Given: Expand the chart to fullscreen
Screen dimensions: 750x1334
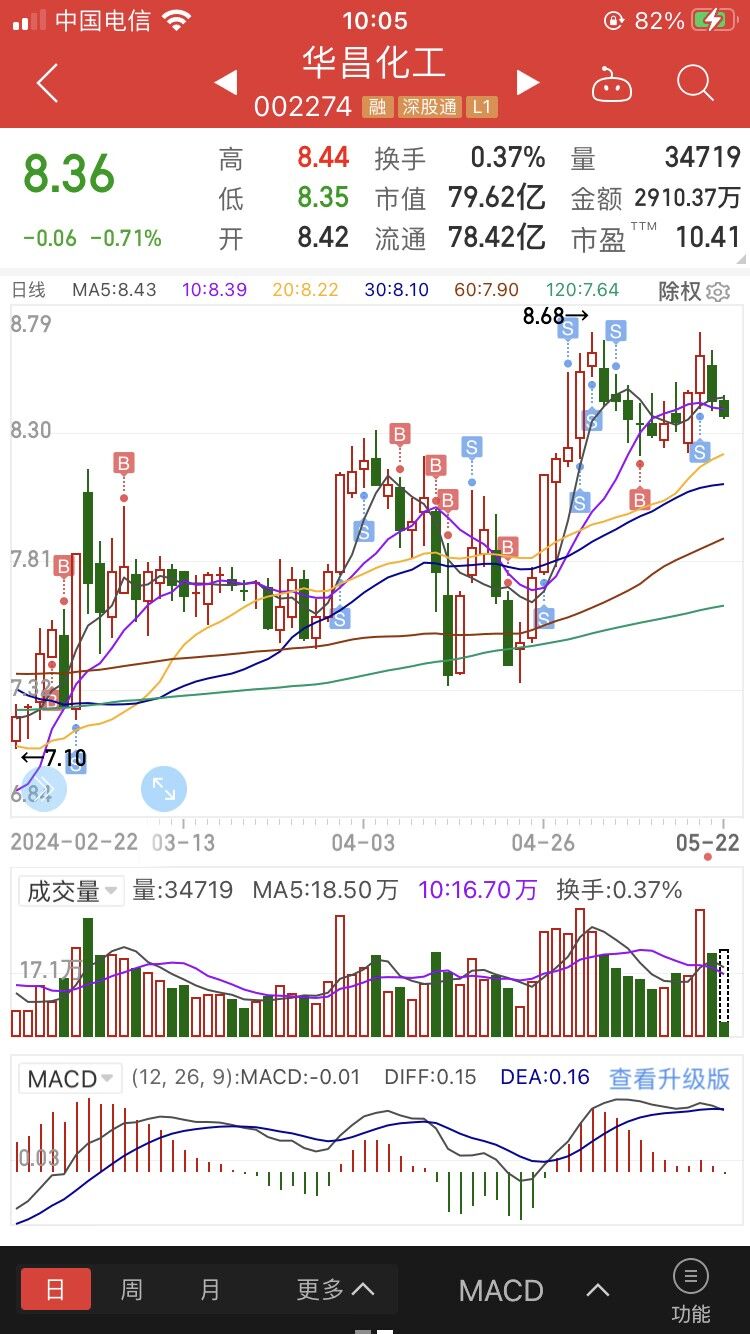Looking at the screenshot, I should (x=164, y=789).
